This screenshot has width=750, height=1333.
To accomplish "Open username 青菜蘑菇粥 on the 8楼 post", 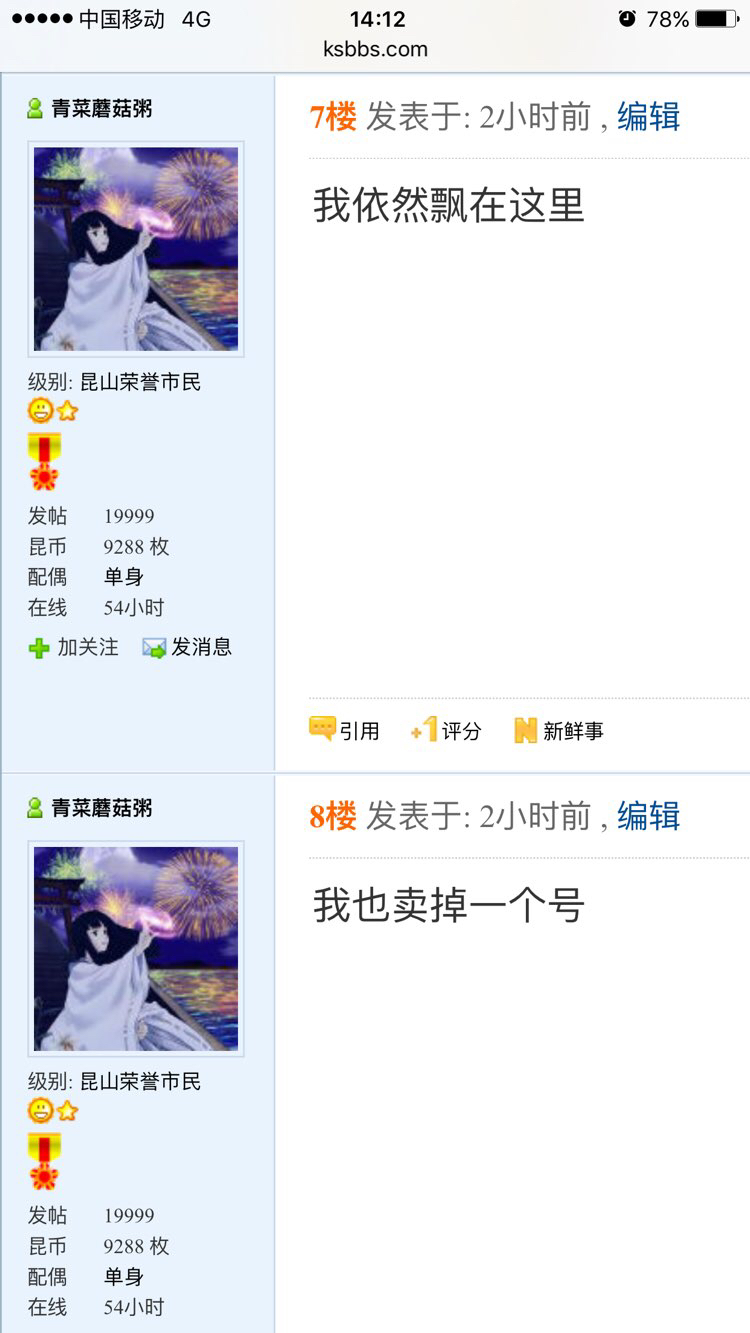I will (x=102, y=808).
